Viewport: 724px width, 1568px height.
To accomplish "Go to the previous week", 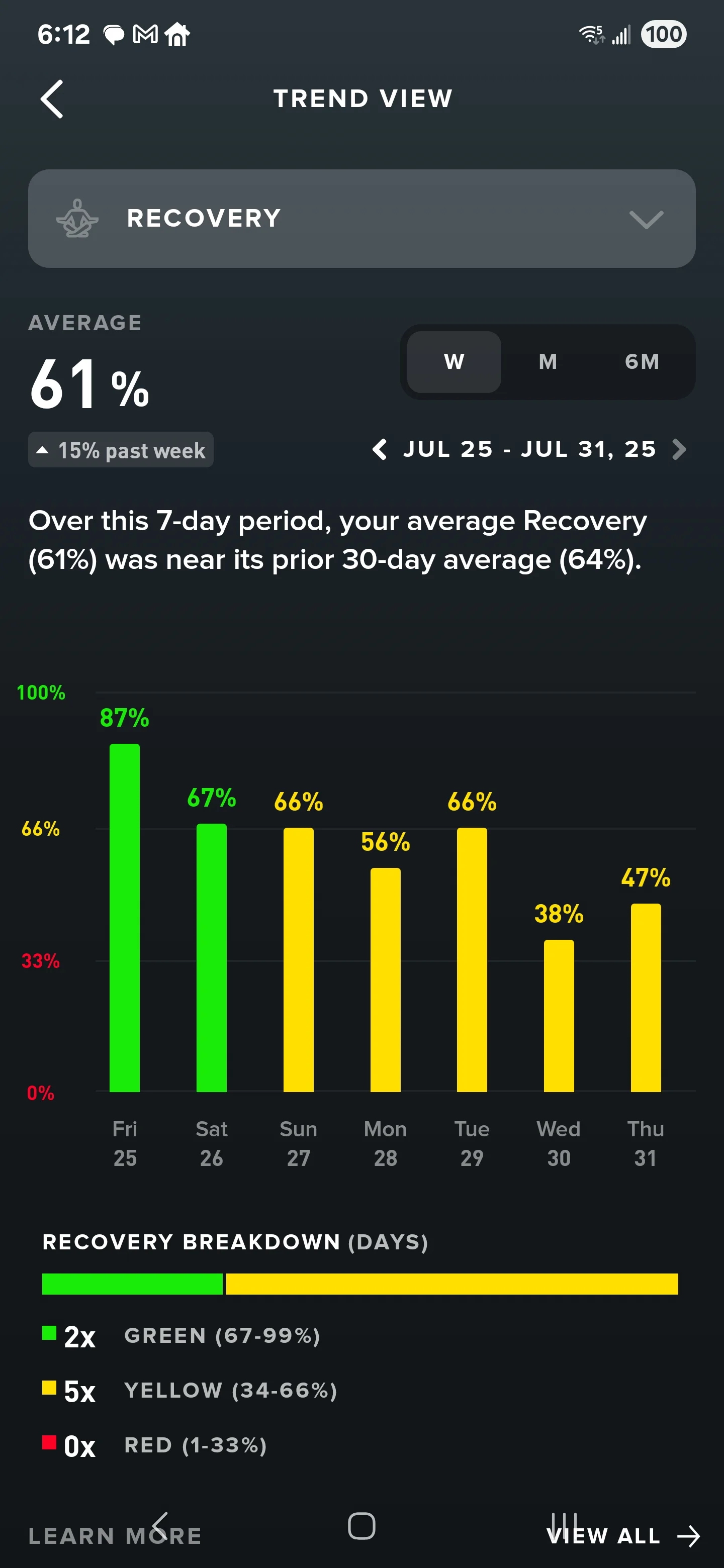I will coord(380,449).
